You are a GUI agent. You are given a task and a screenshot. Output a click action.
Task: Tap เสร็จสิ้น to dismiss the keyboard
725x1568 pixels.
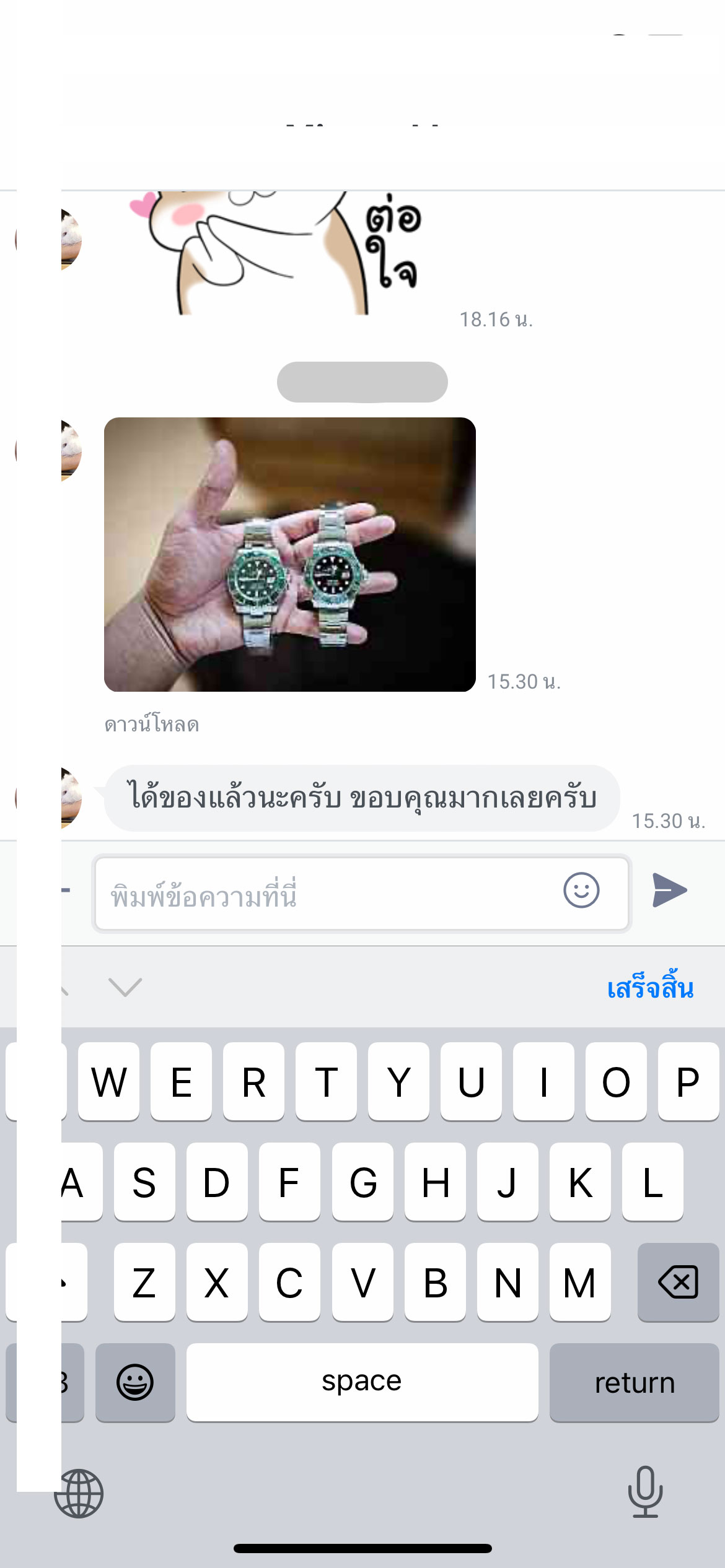(650, 988)
